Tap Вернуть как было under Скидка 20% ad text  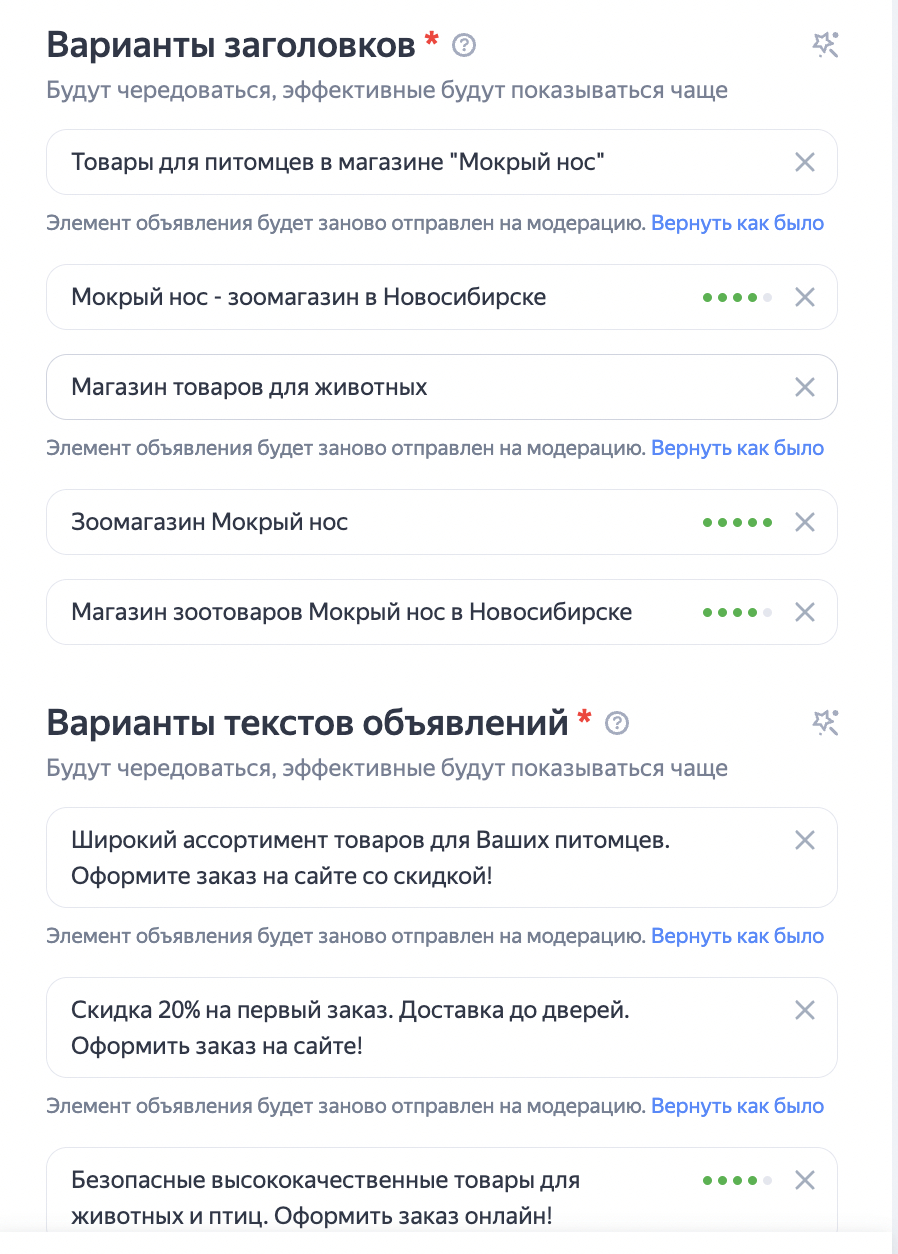point(737,1106)
